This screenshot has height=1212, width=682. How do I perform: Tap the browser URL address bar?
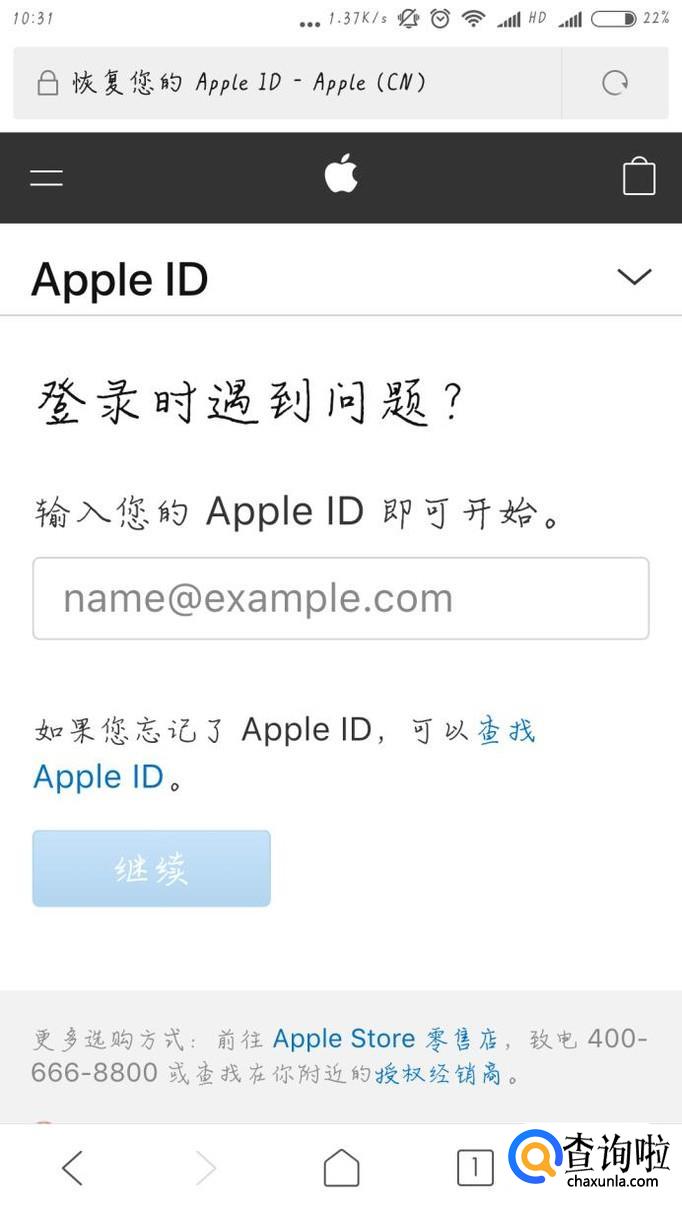(290, 83)
